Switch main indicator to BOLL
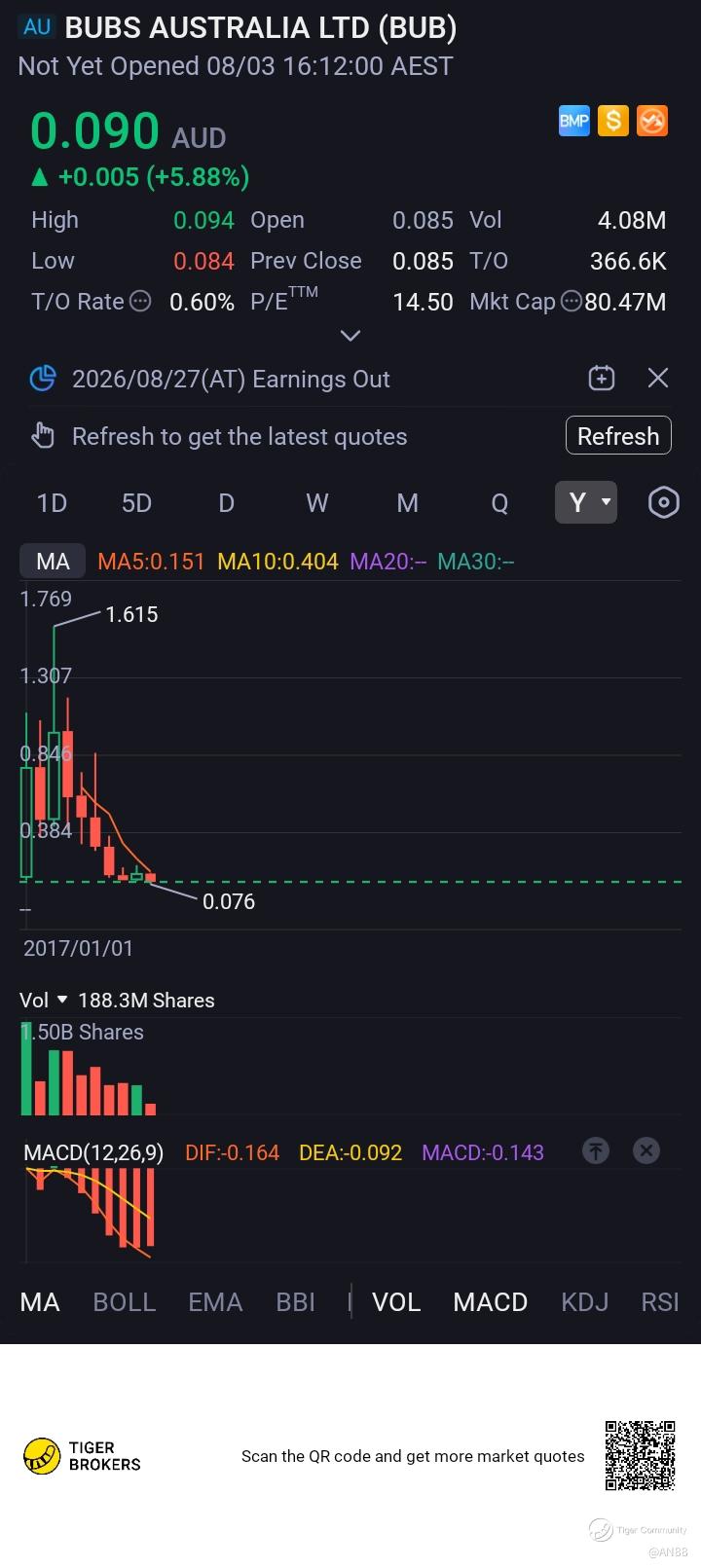Image resolution: width=701 pixels, height=1568 pixels. click(124, 1302)
